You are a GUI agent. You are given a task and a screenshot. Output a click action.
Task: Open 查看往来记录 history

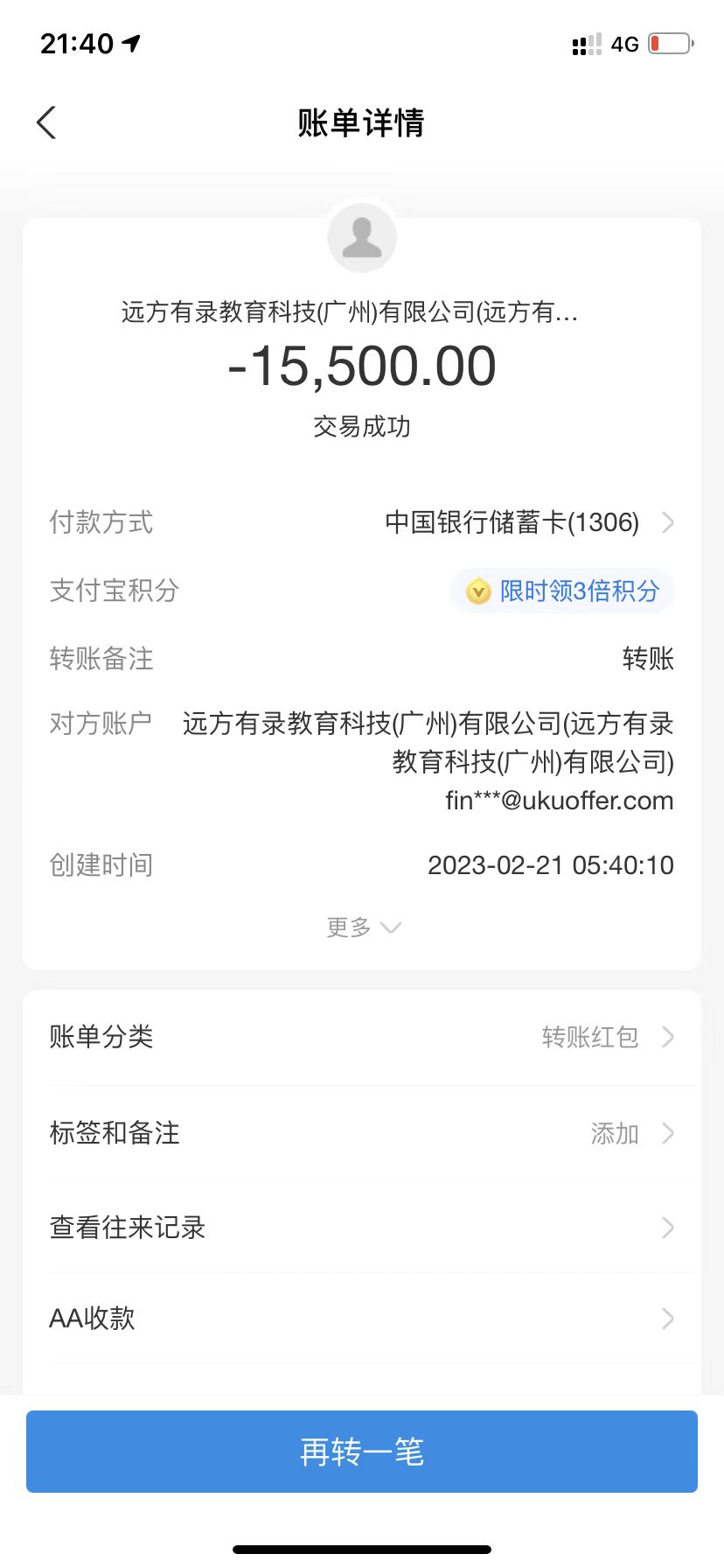tap(362, 1228)
